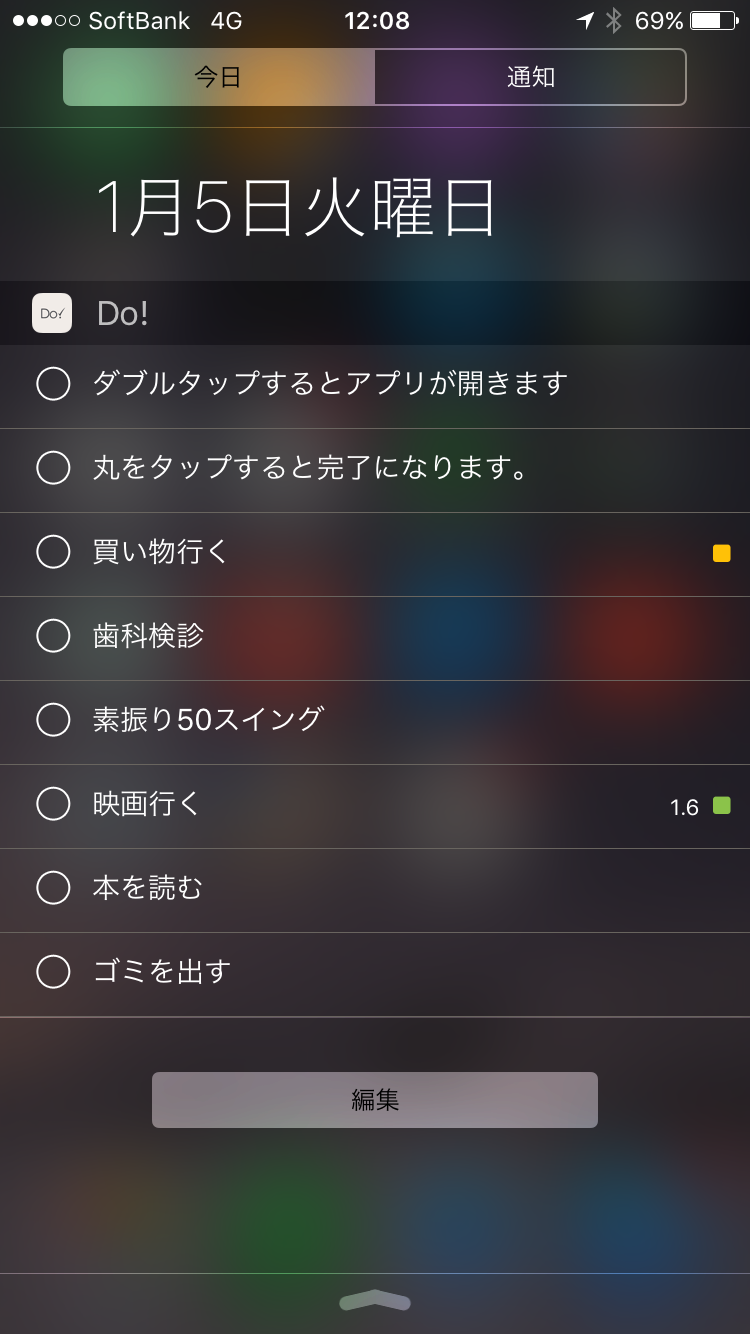
Task: Check off ゴミを出す
Action: [53, 971]
